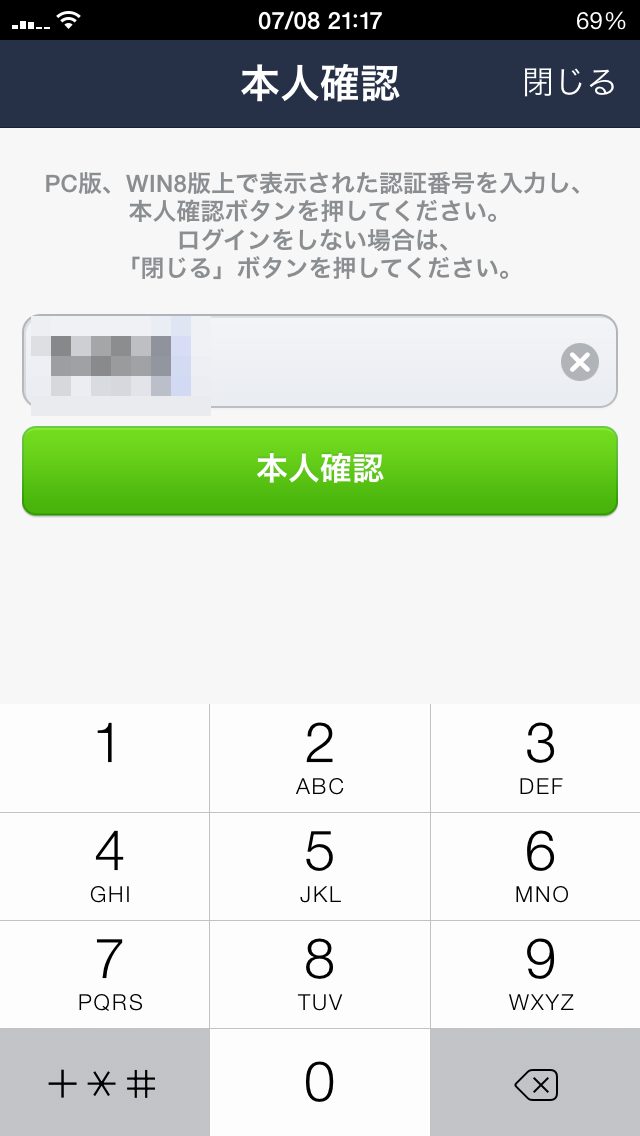Clear the entered verification code
Viewport: 640px width, 1136px height.
point(580,362)
